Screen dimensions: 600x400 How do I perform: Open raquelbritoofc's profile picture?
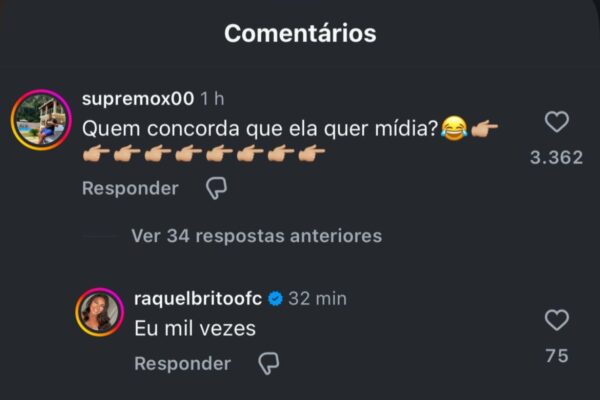100,315
